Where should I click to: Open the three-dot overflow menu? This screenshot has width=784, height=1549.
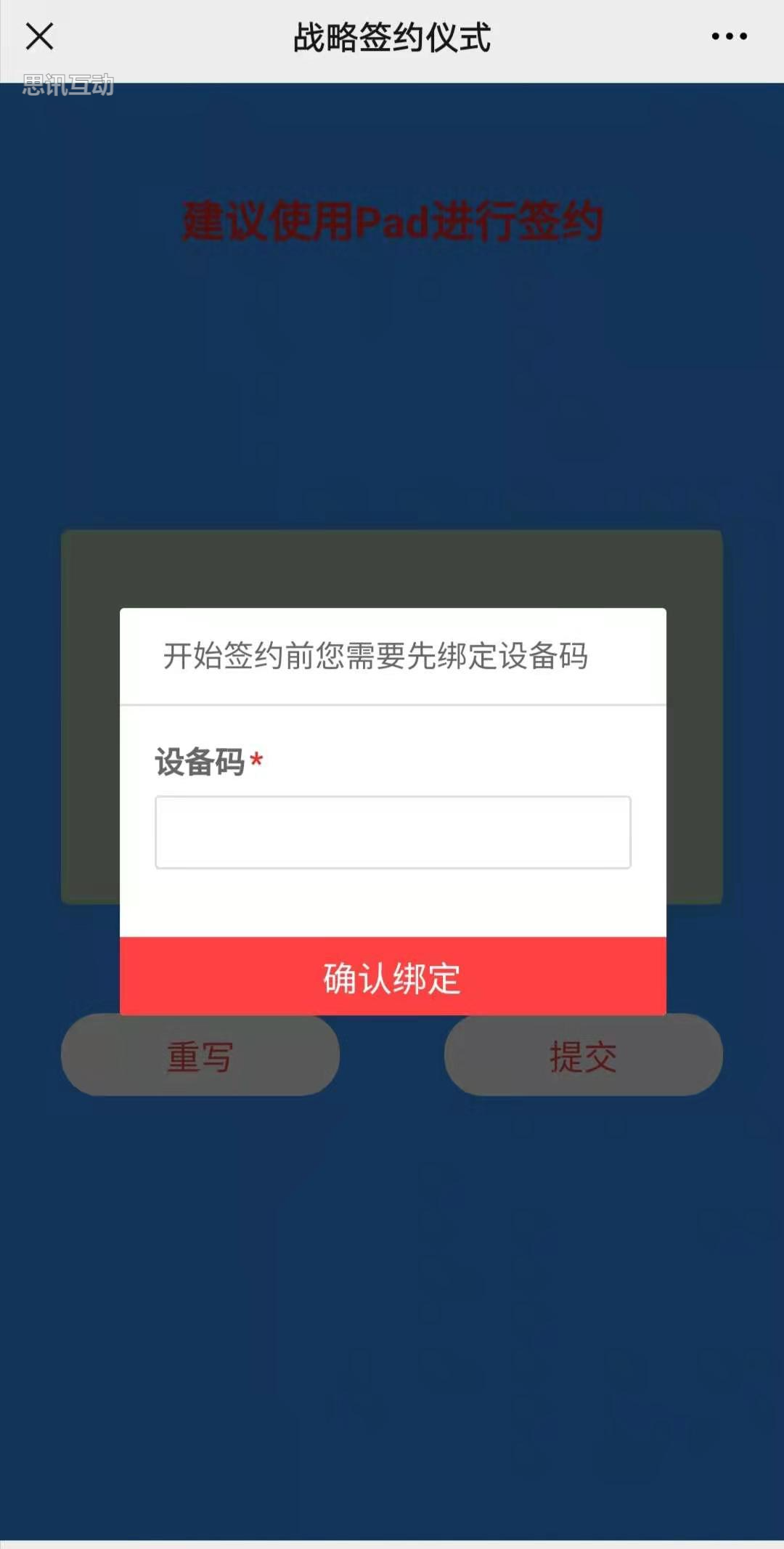coord(729,36)
